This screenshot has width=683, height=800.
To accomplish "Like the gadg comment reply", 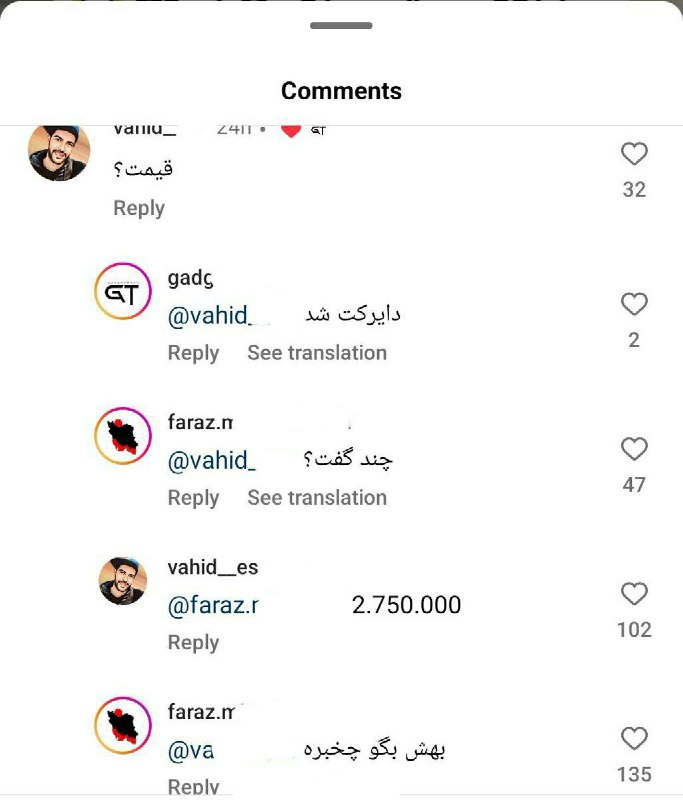I will tap(634, 304).
